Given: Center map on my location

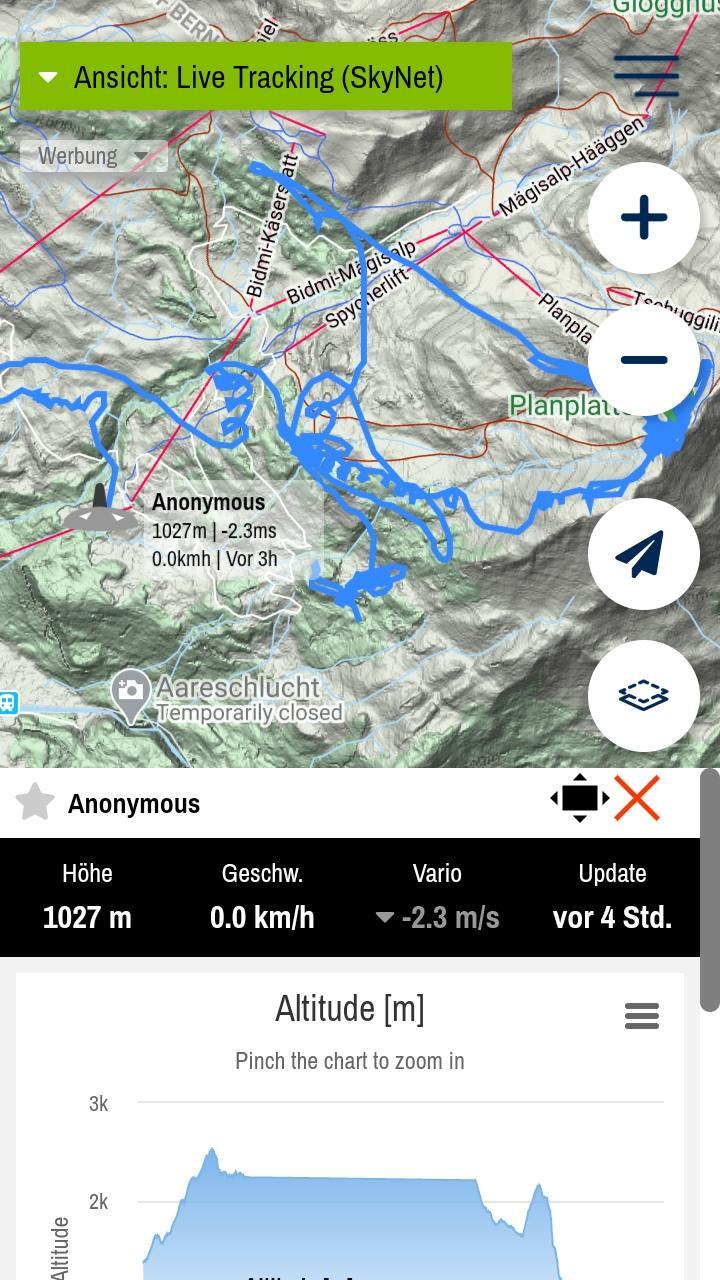Looking at the screenshot, I should click(x=644, y=554).
